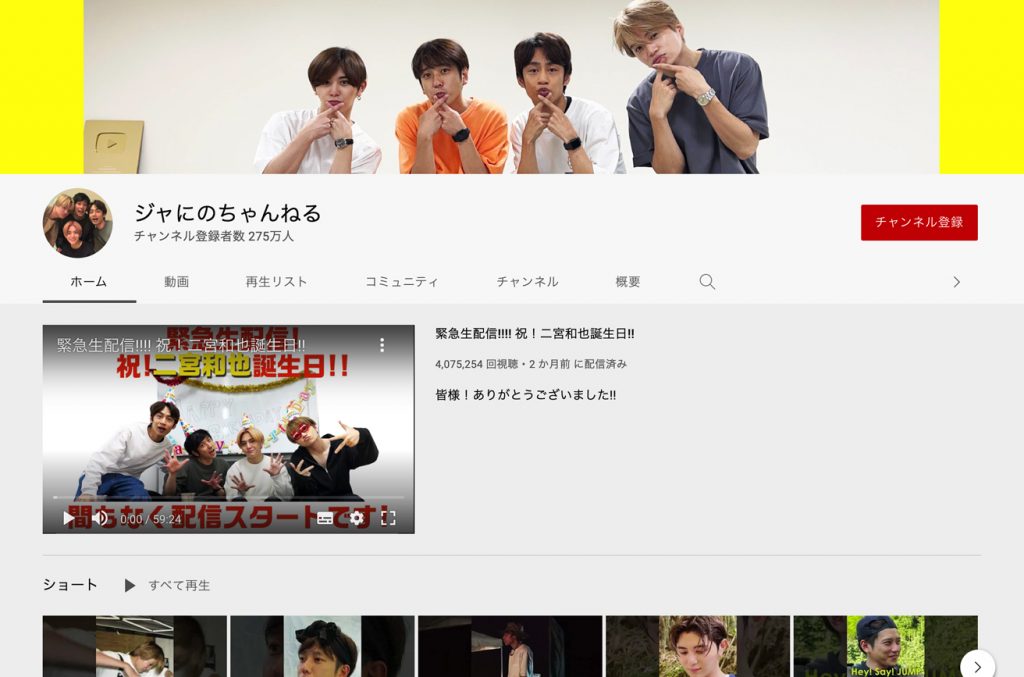The width and height of the screenshot is (1024, 677).
Task: Subscribe with the チャンネル登録 button
Action: point(918,222)
